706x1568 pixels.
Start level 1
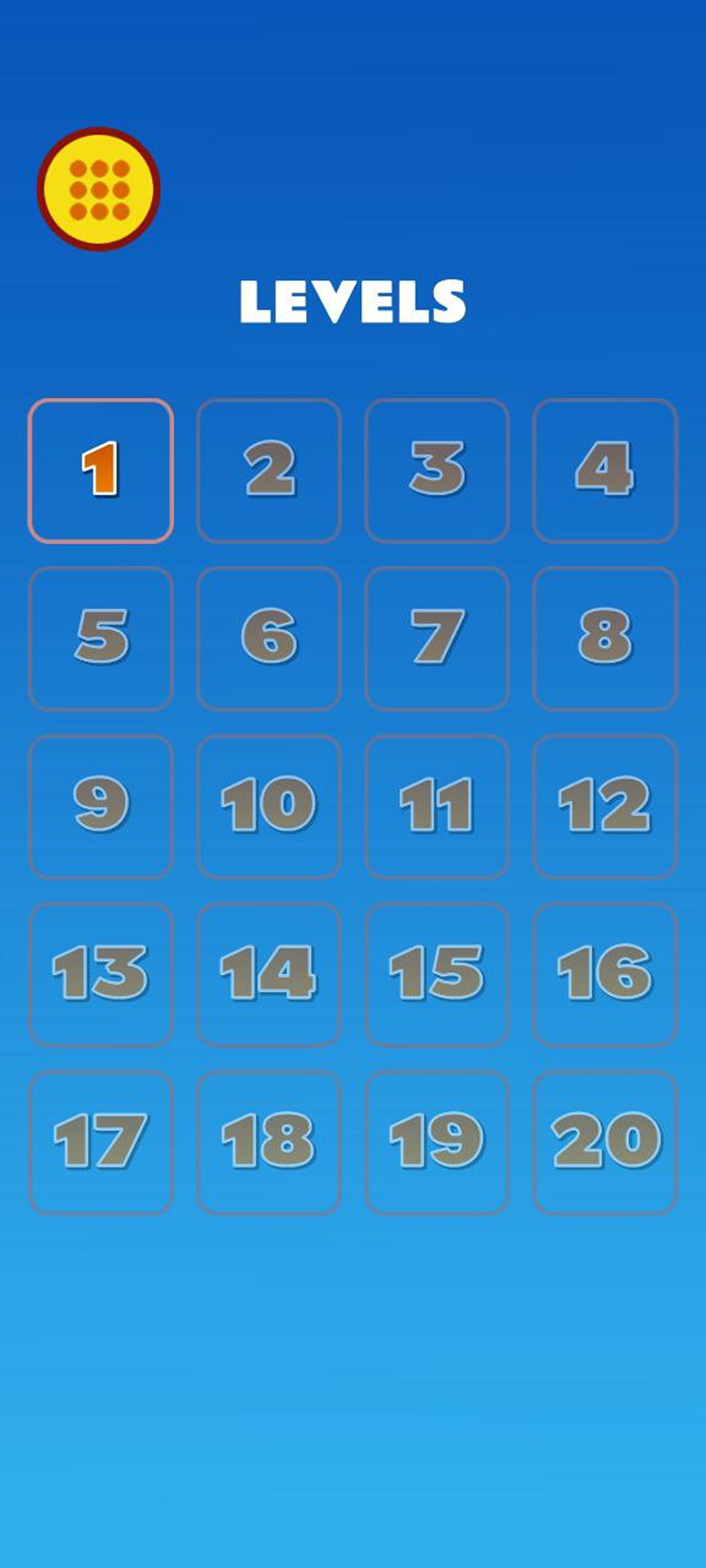coord(101,470)
